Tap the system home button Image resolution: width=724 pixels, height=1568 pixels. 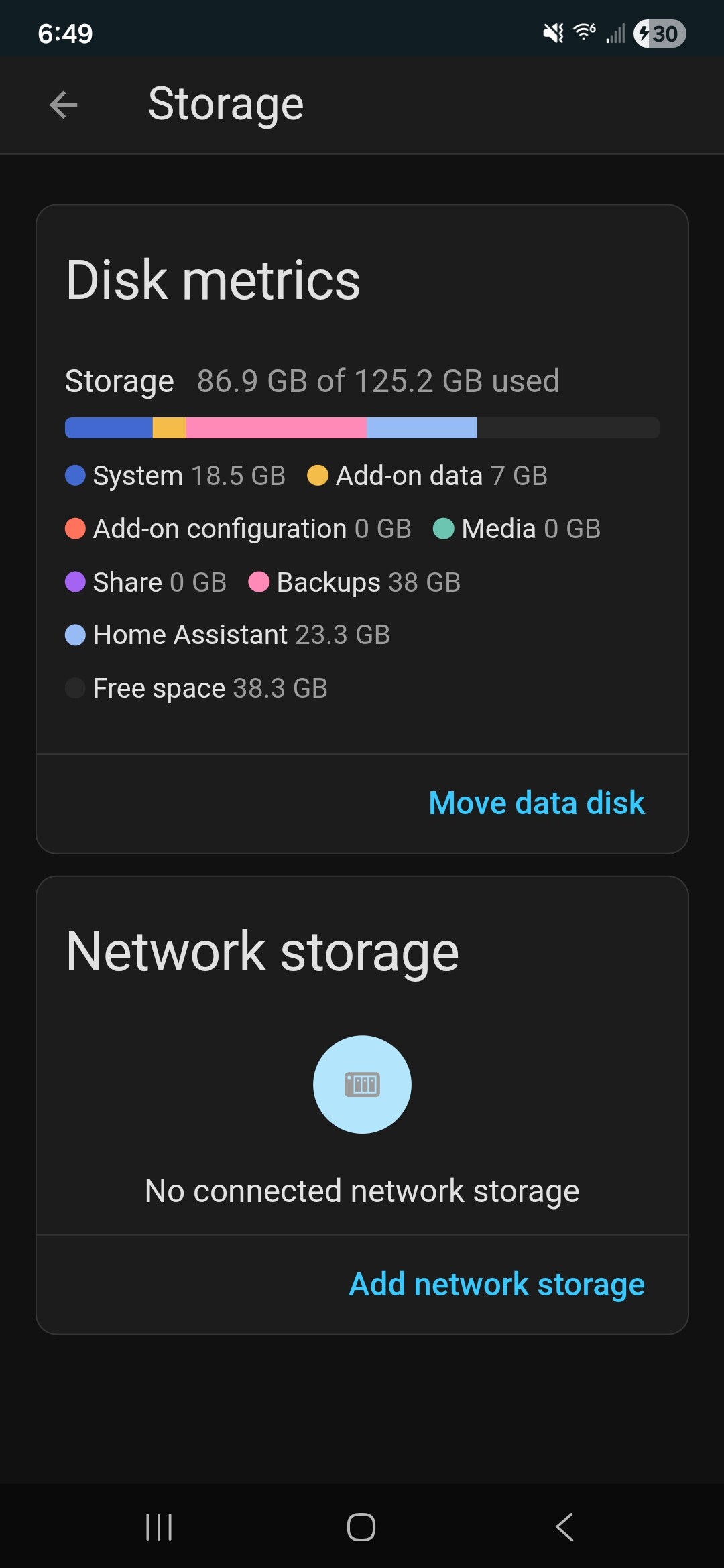361,1527
